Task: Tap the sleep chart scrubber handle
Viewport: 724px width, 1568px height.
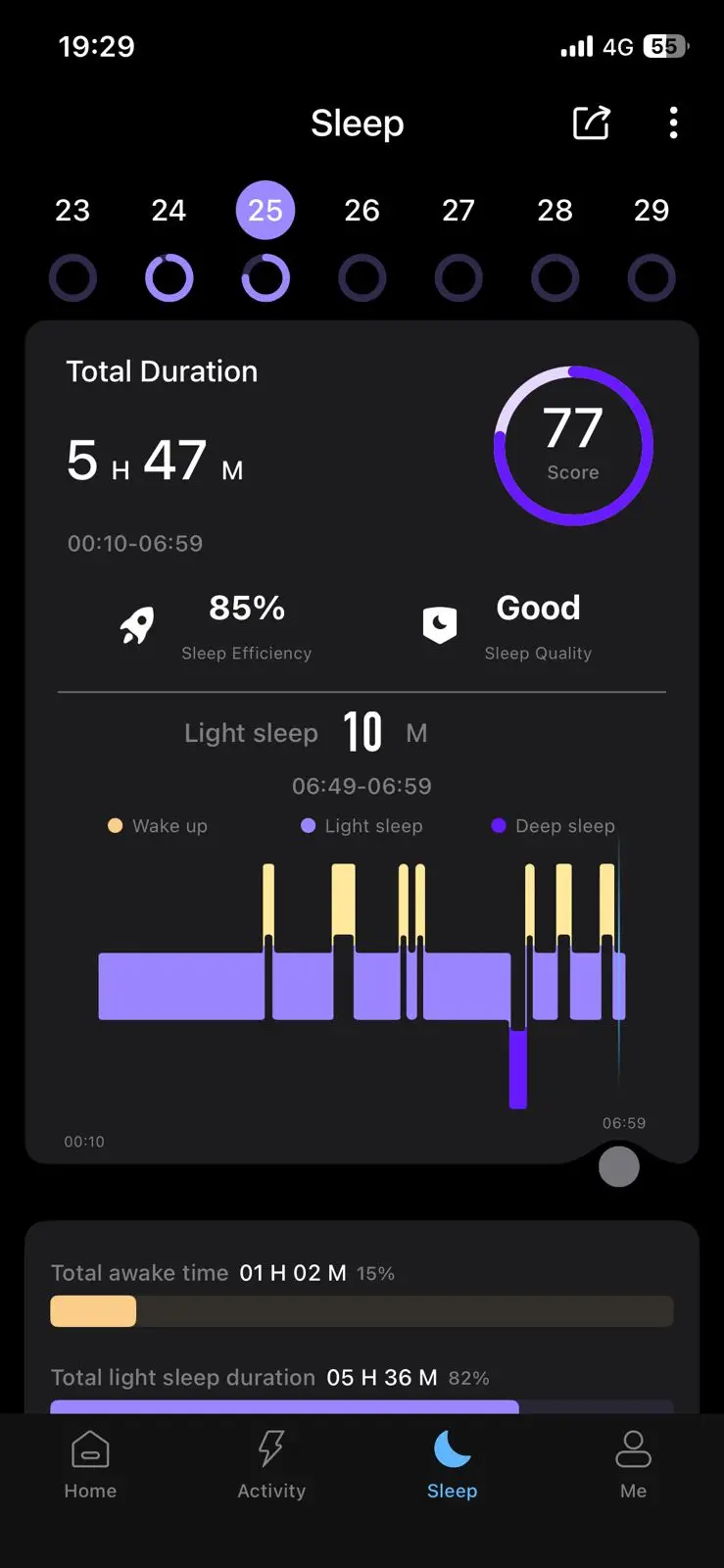Action: click(619, 1166)
